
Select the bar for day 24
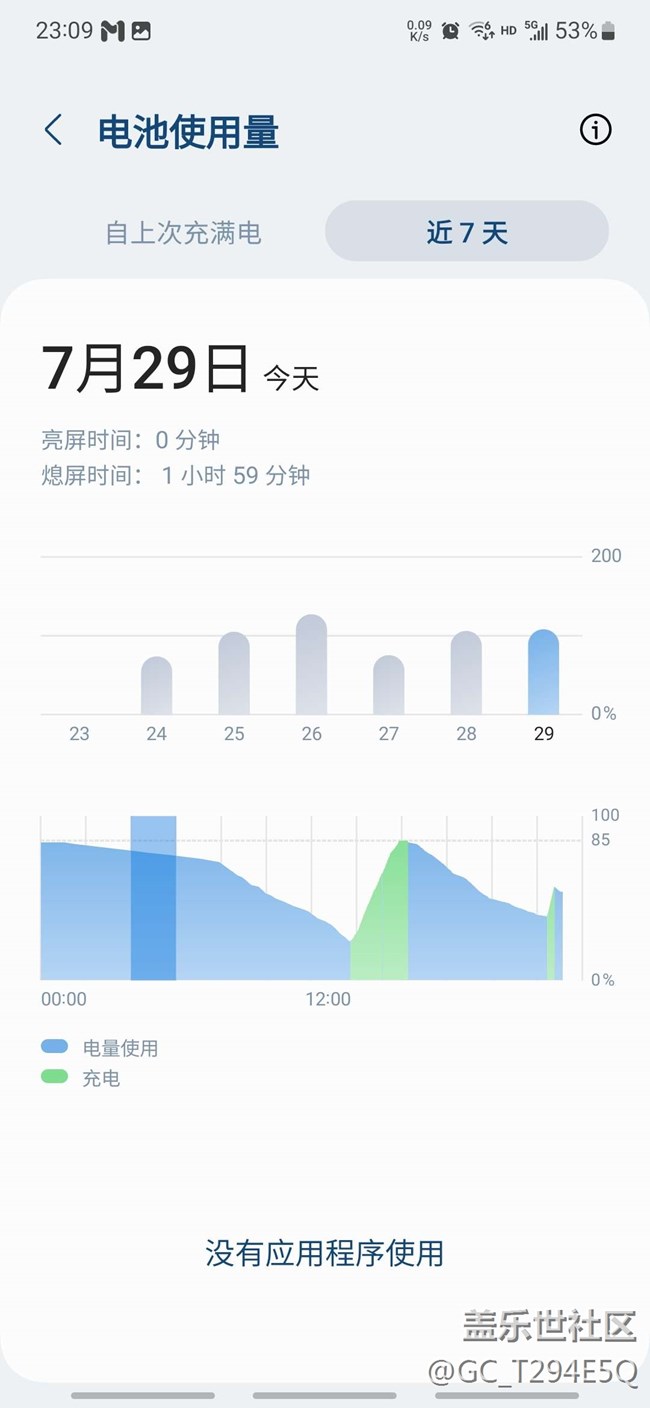[156, 686]
